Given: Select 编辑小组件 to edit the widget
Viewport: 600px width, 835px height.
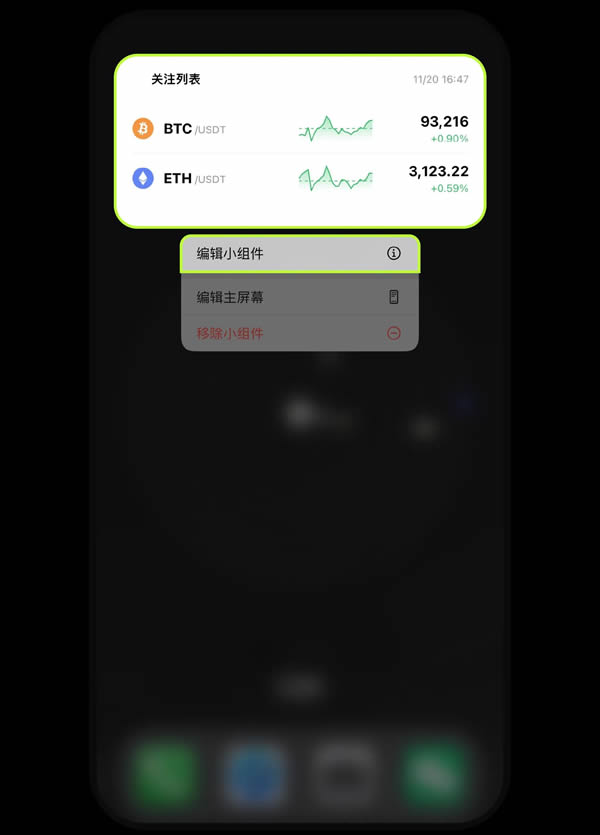Looking at the screenshot, I should 299,254.
